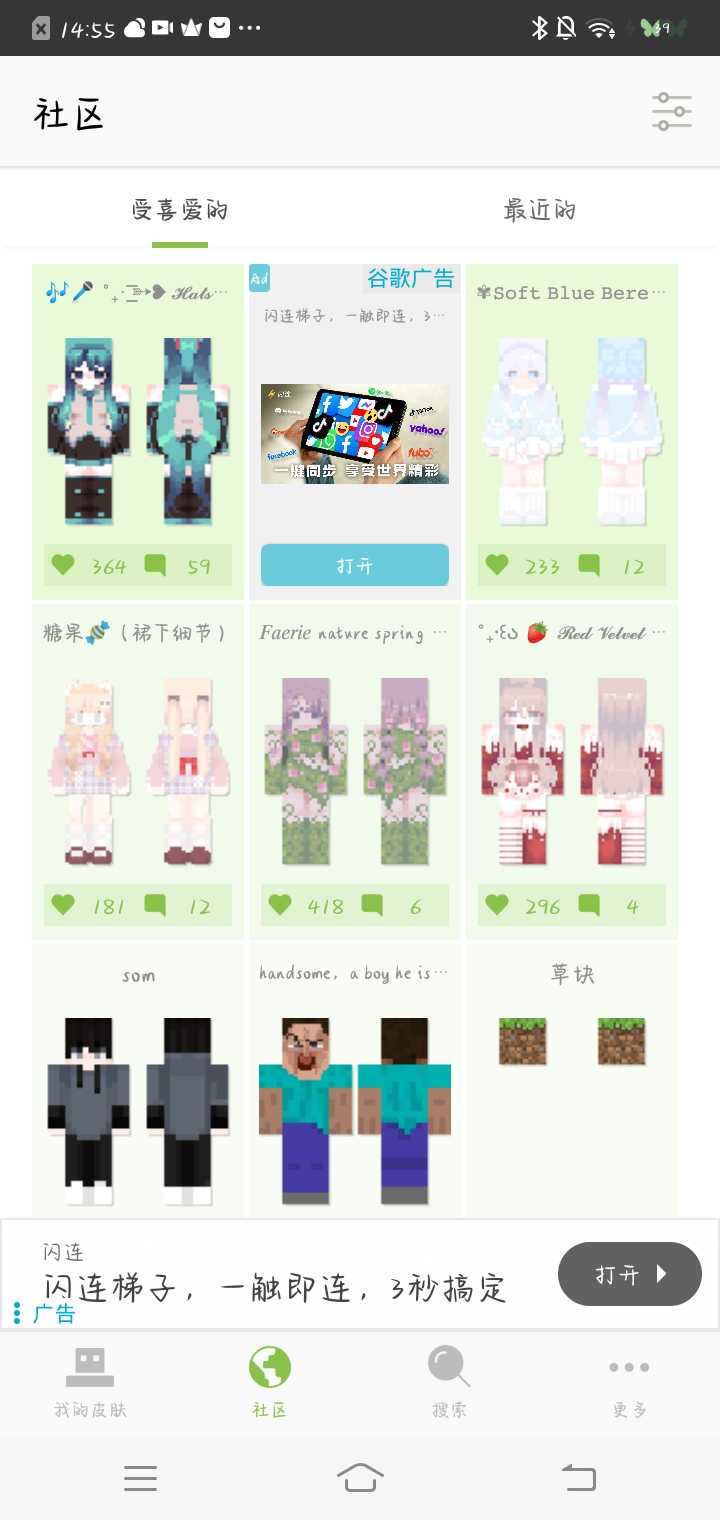Open the filter settings icon
The image size is (720, 1520).
coord(672,111)
